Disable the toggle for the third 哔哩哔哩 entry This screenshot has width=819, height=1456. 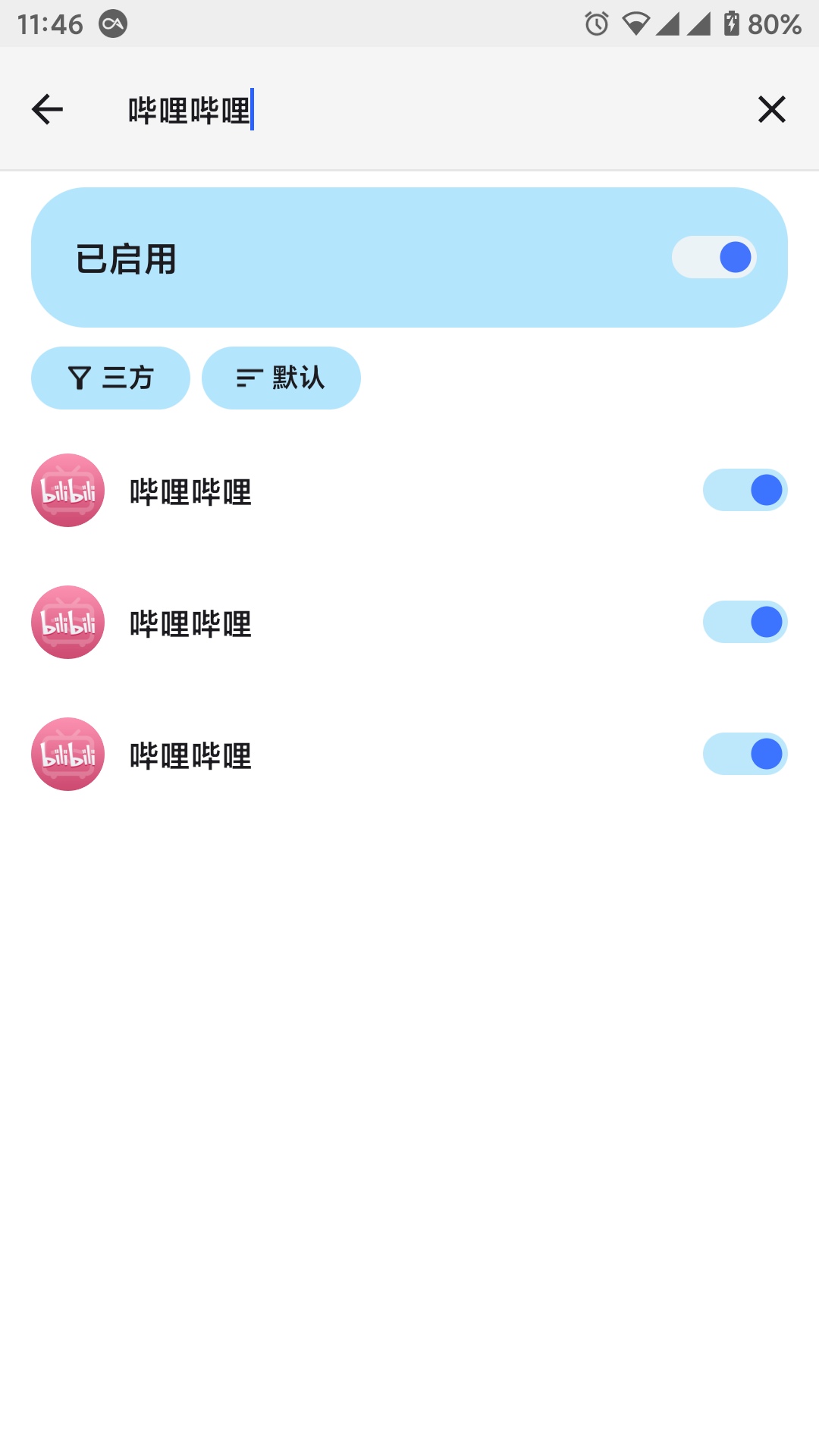pyautogui.click(x=744, y=754)
